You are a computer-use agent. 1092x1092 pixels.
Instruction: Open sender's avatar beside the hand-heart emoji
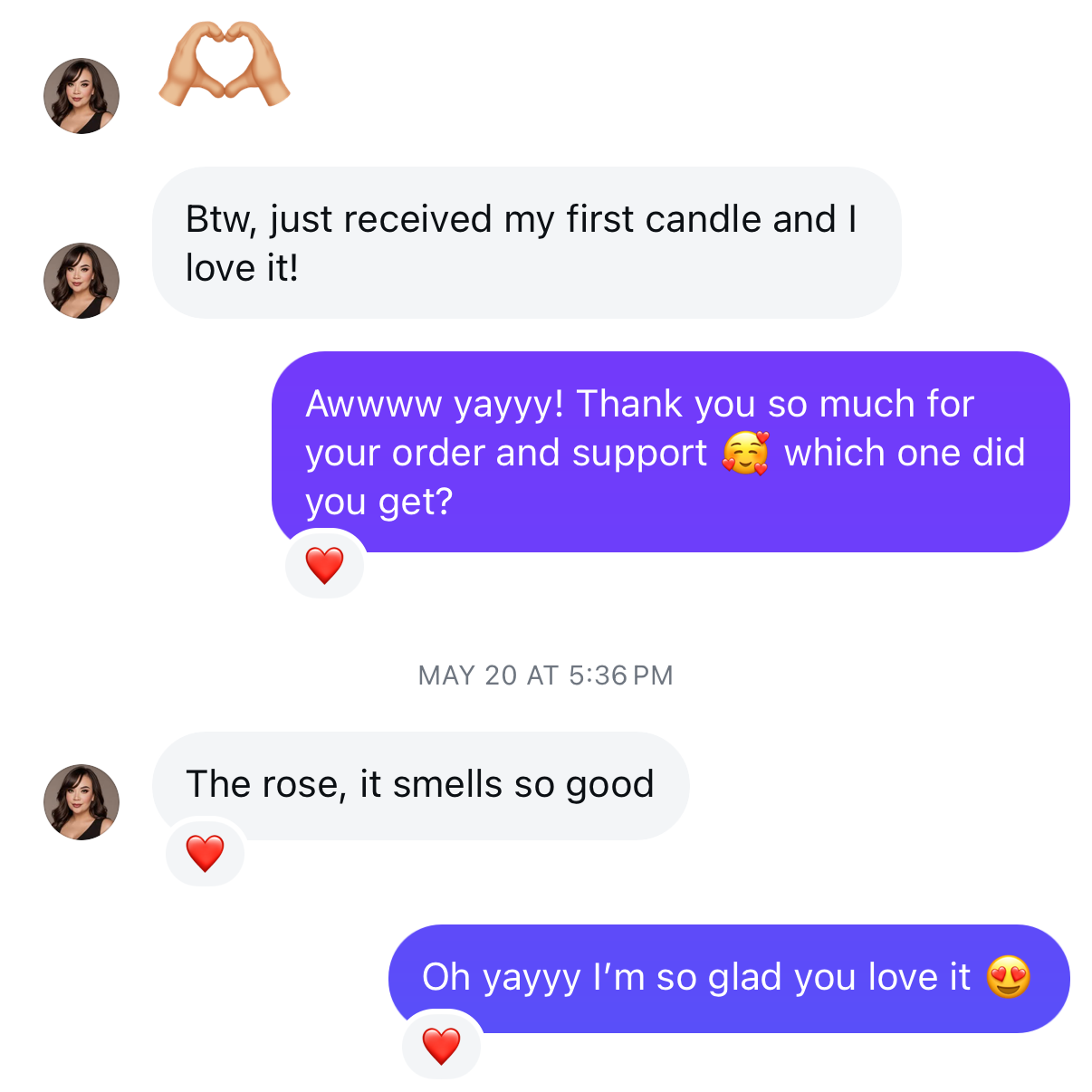point(81,96)
